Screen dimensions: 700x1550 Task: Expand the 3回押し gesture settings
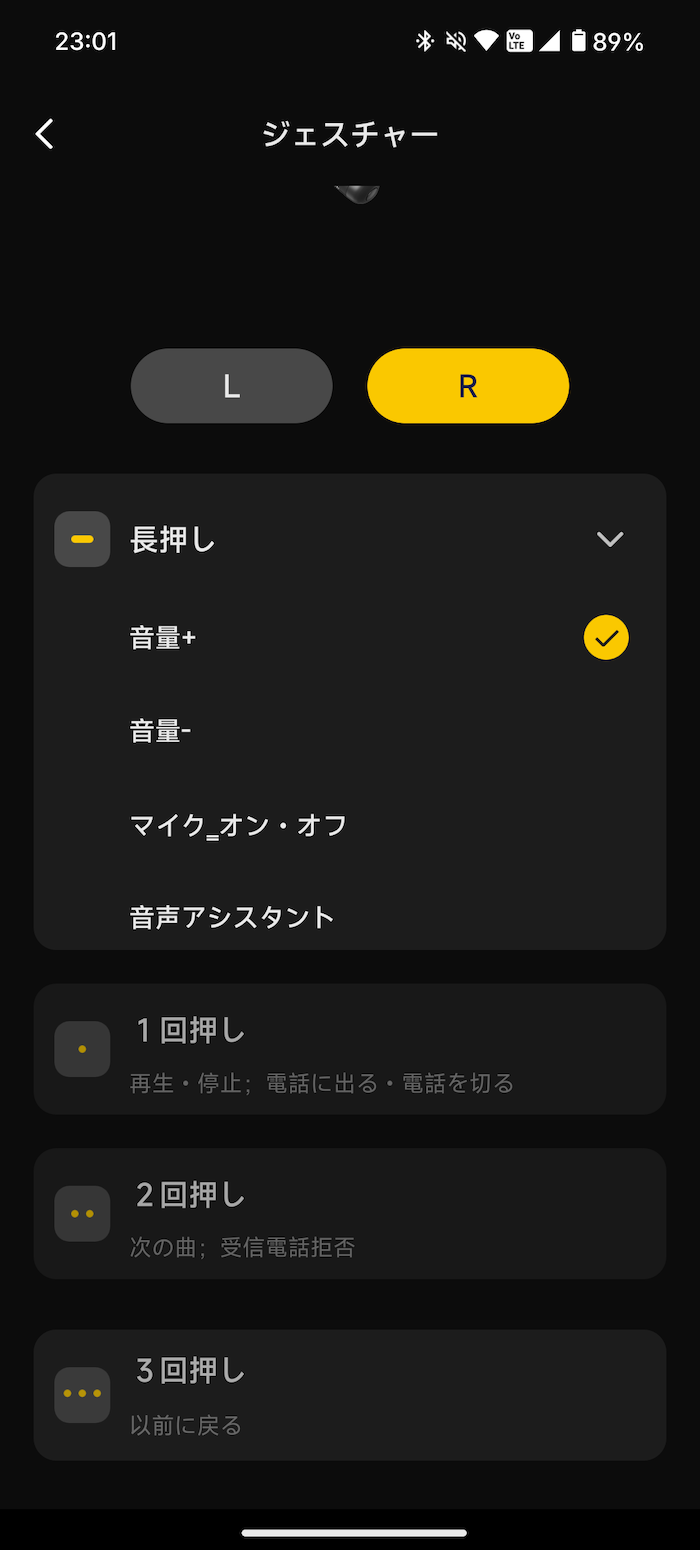pyautogui.click(x=350, y=1395)
